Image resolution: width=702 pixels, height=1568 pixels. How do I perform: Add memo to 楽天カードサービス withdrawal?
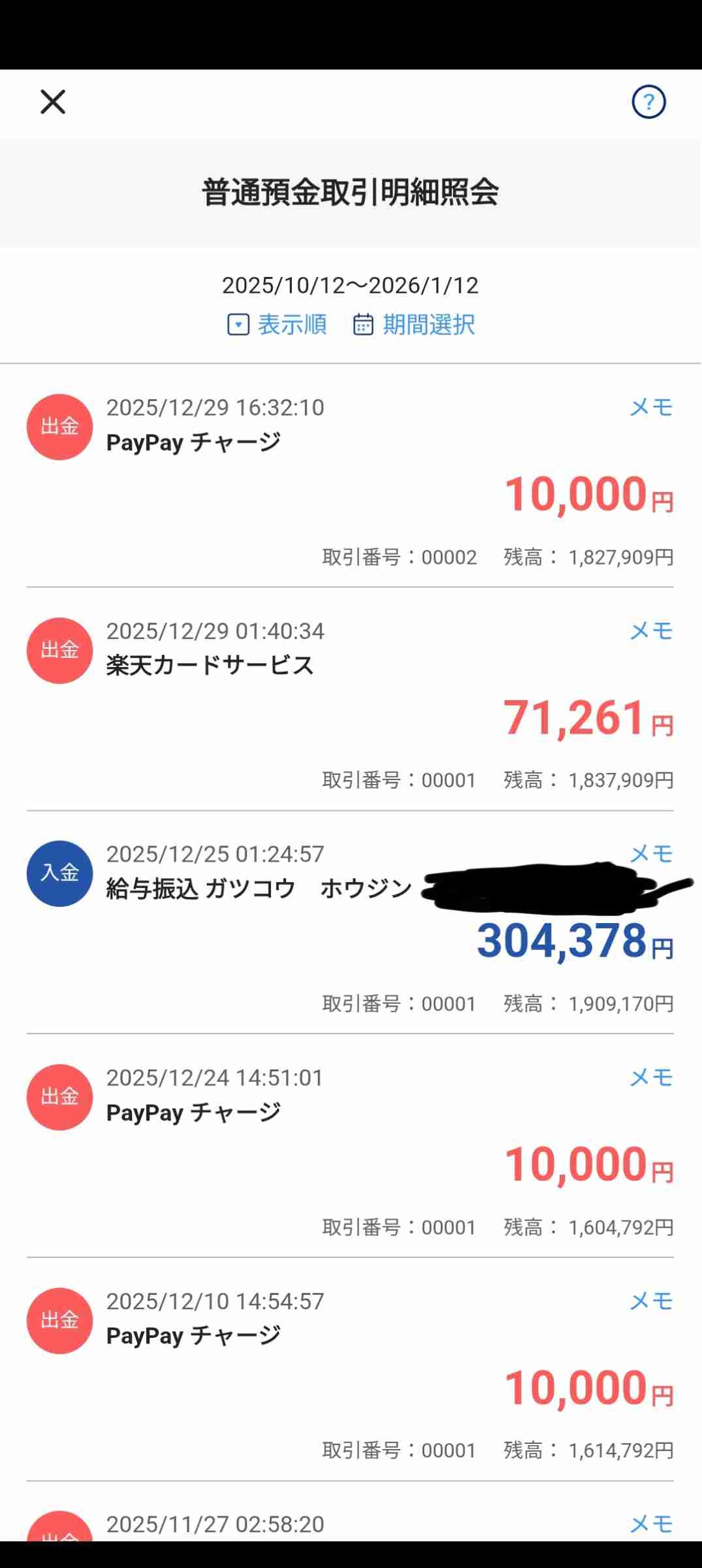click(651, 631)
